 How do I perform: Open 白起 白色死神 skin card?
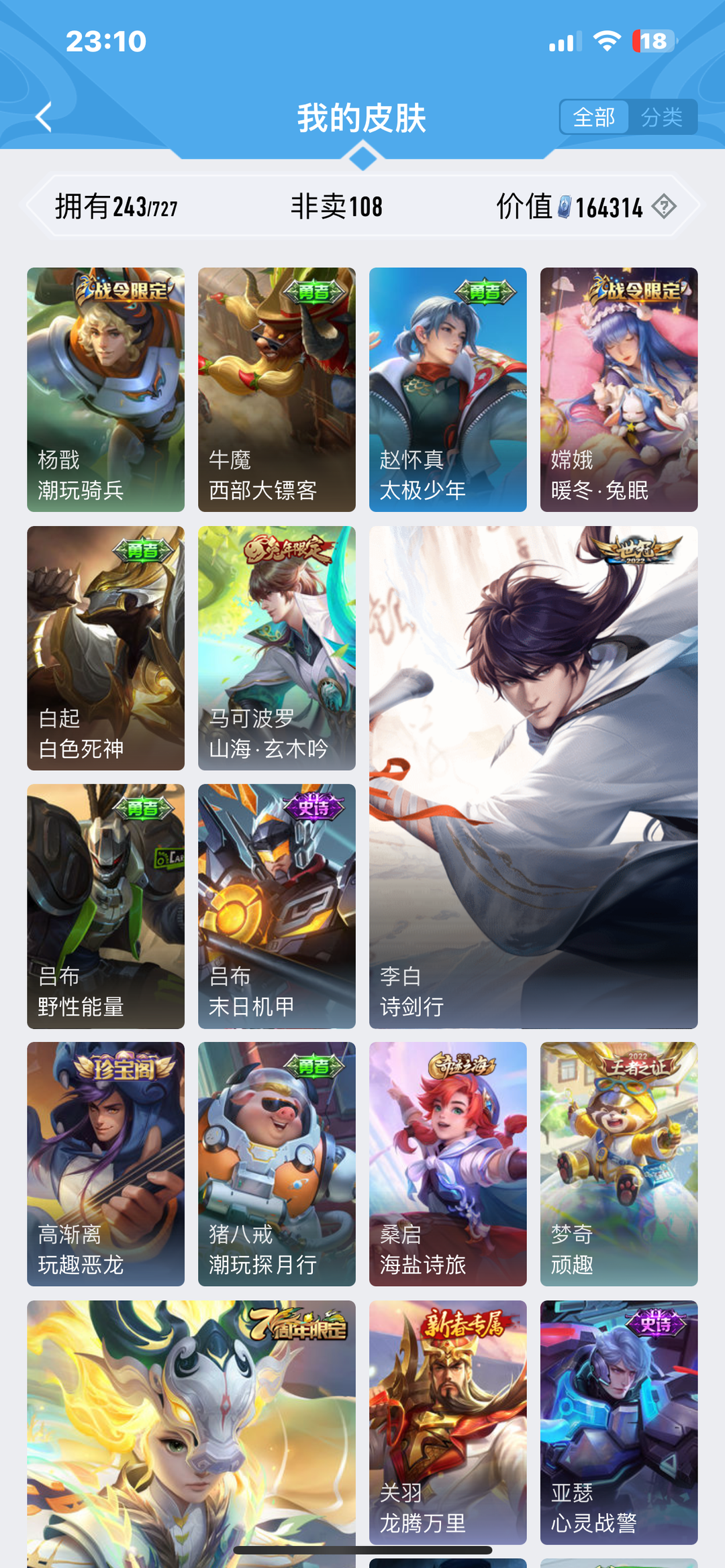coord(105,647)
